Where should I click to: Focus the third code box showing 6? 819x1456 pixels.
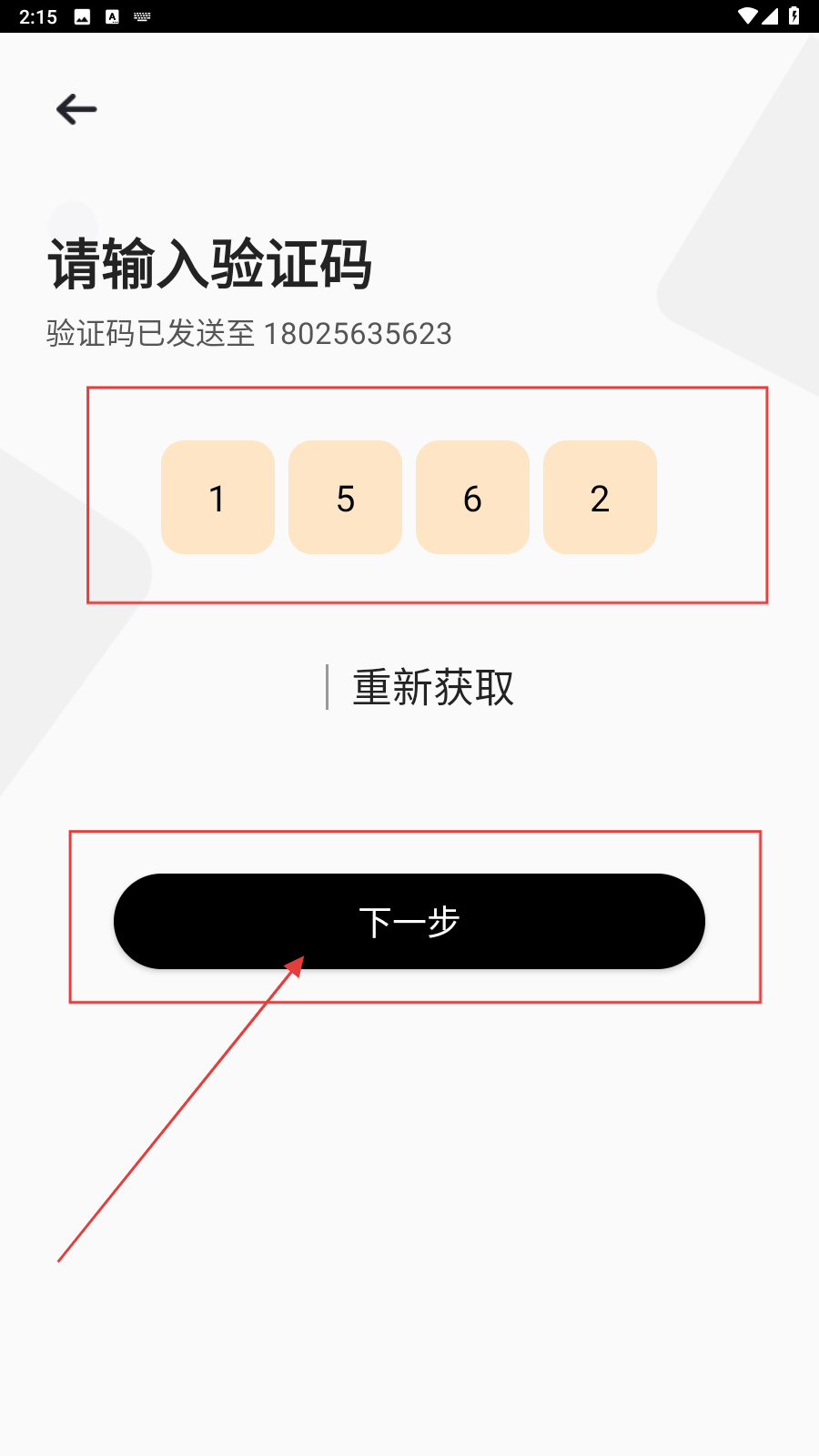pos(472,498)
